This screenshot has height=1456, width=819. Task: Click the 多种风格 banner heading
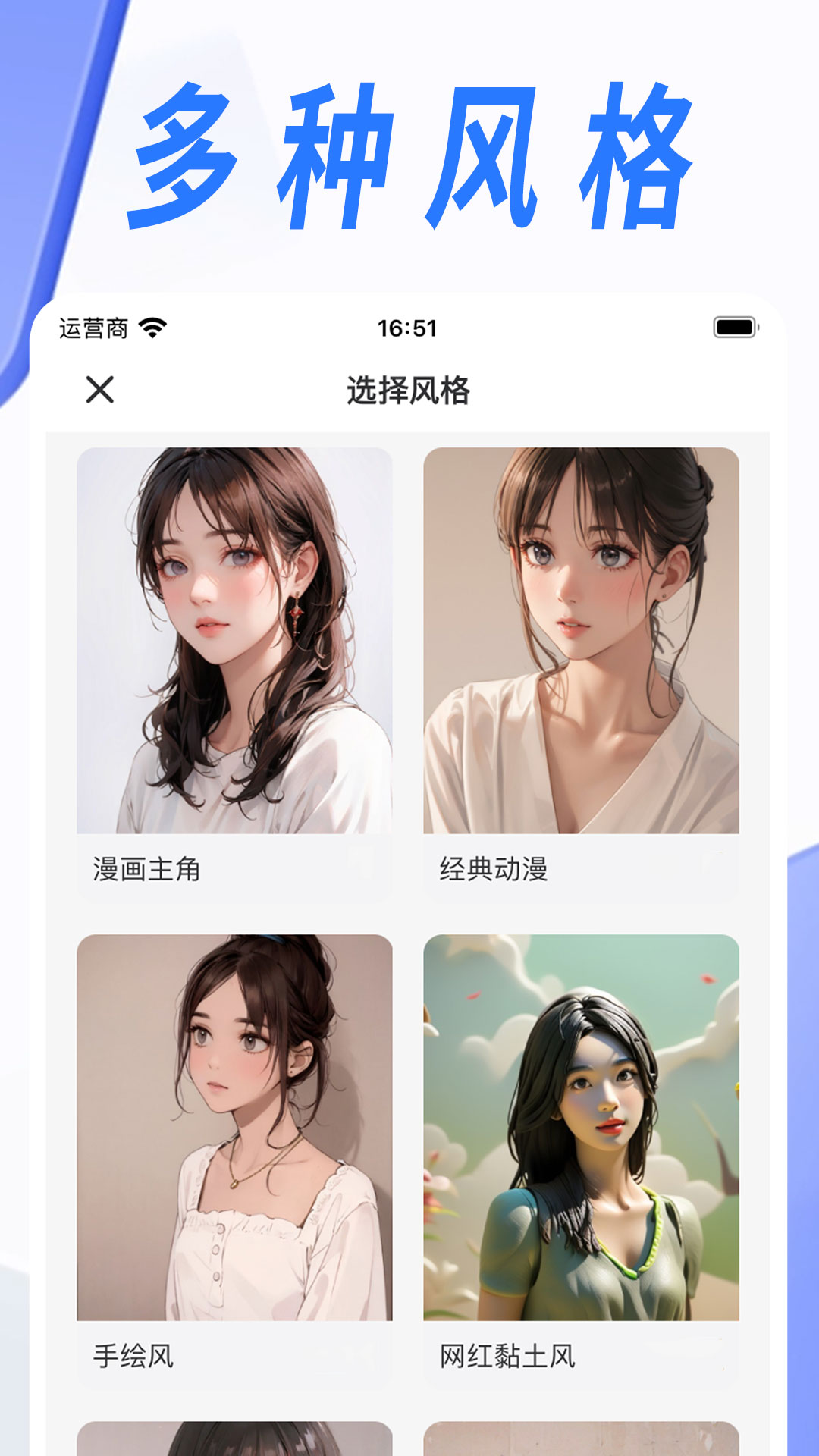(x=409, y=152)
